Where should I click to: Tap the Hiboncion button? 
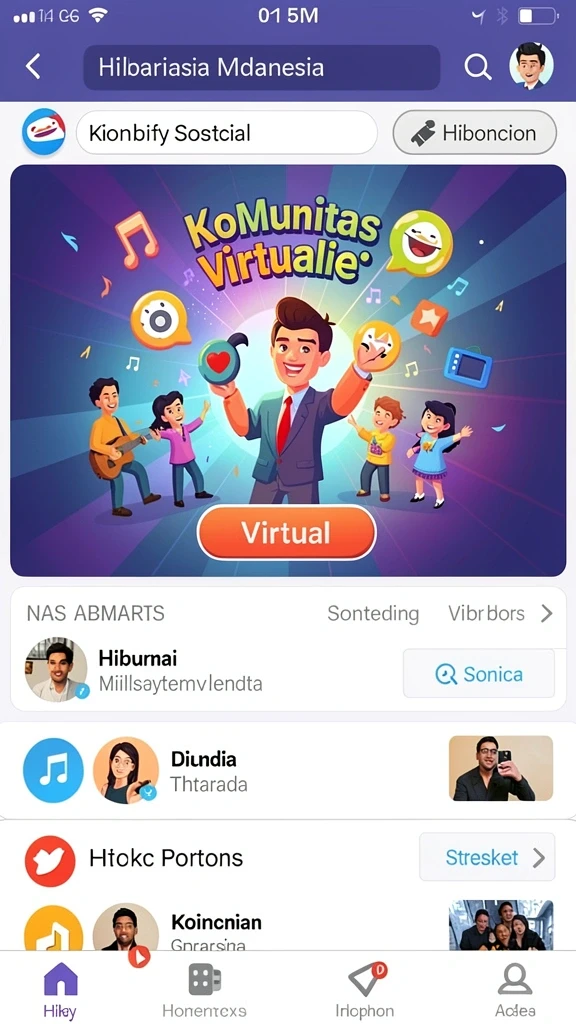pos(475,133)
